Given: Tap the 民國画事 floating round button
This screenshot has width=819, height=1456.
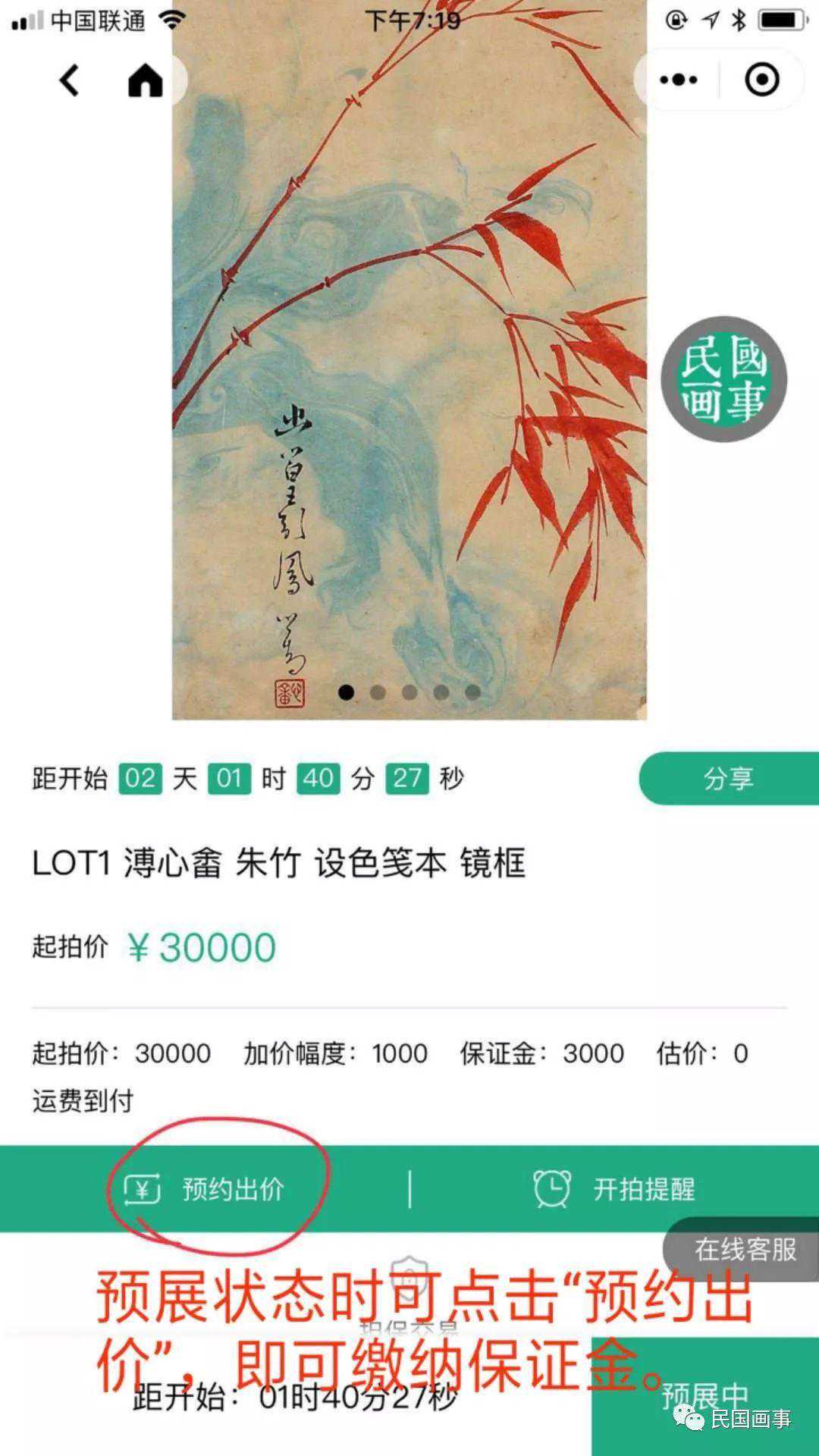Looking at the screenshot, I should coord(723,379).
